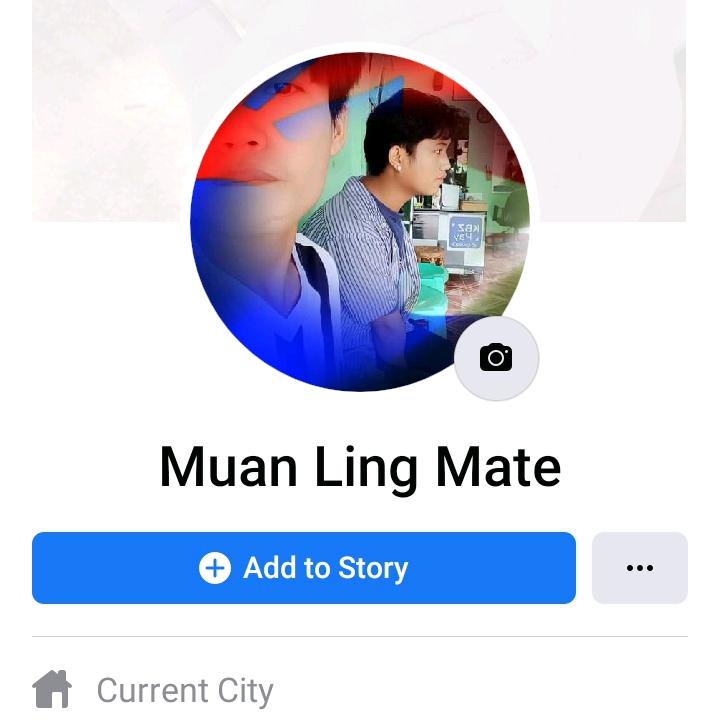Tap the Add to Story button

[x=304, y=568]
